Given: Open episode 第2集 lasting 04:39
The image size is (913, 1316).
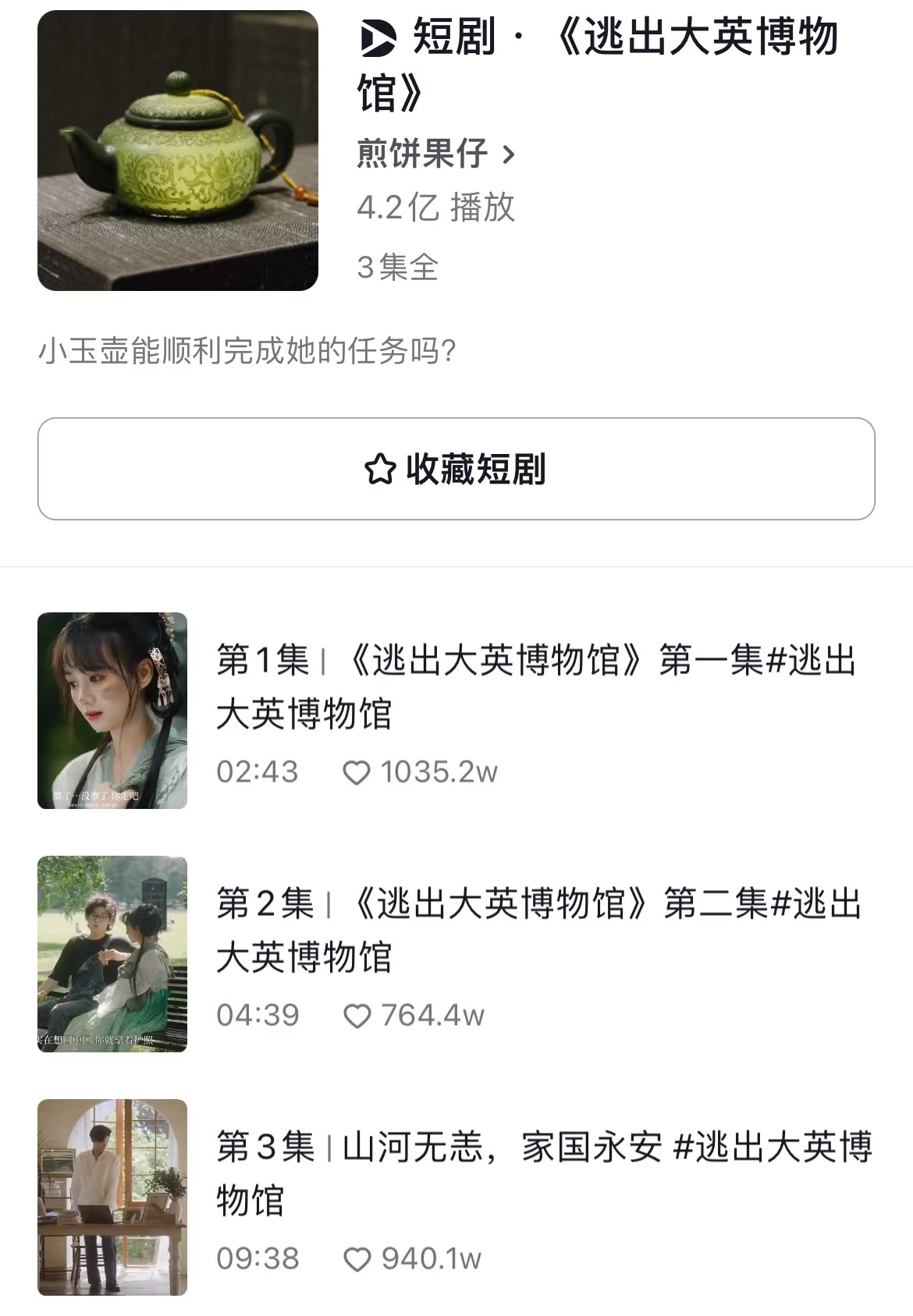Looking at the screenshot, I should click(538, 930).
